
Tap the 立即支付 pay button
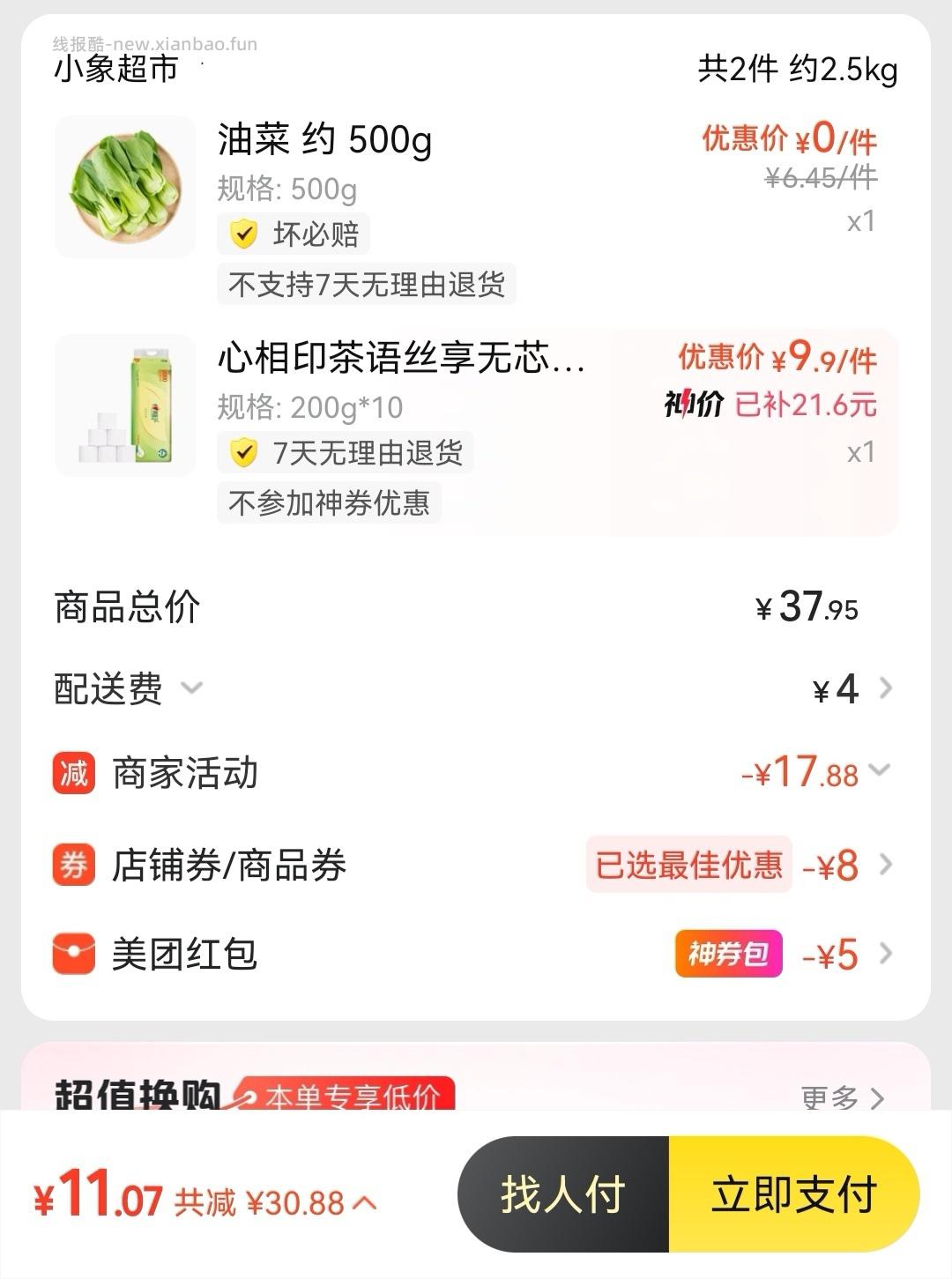[792, 1196]
